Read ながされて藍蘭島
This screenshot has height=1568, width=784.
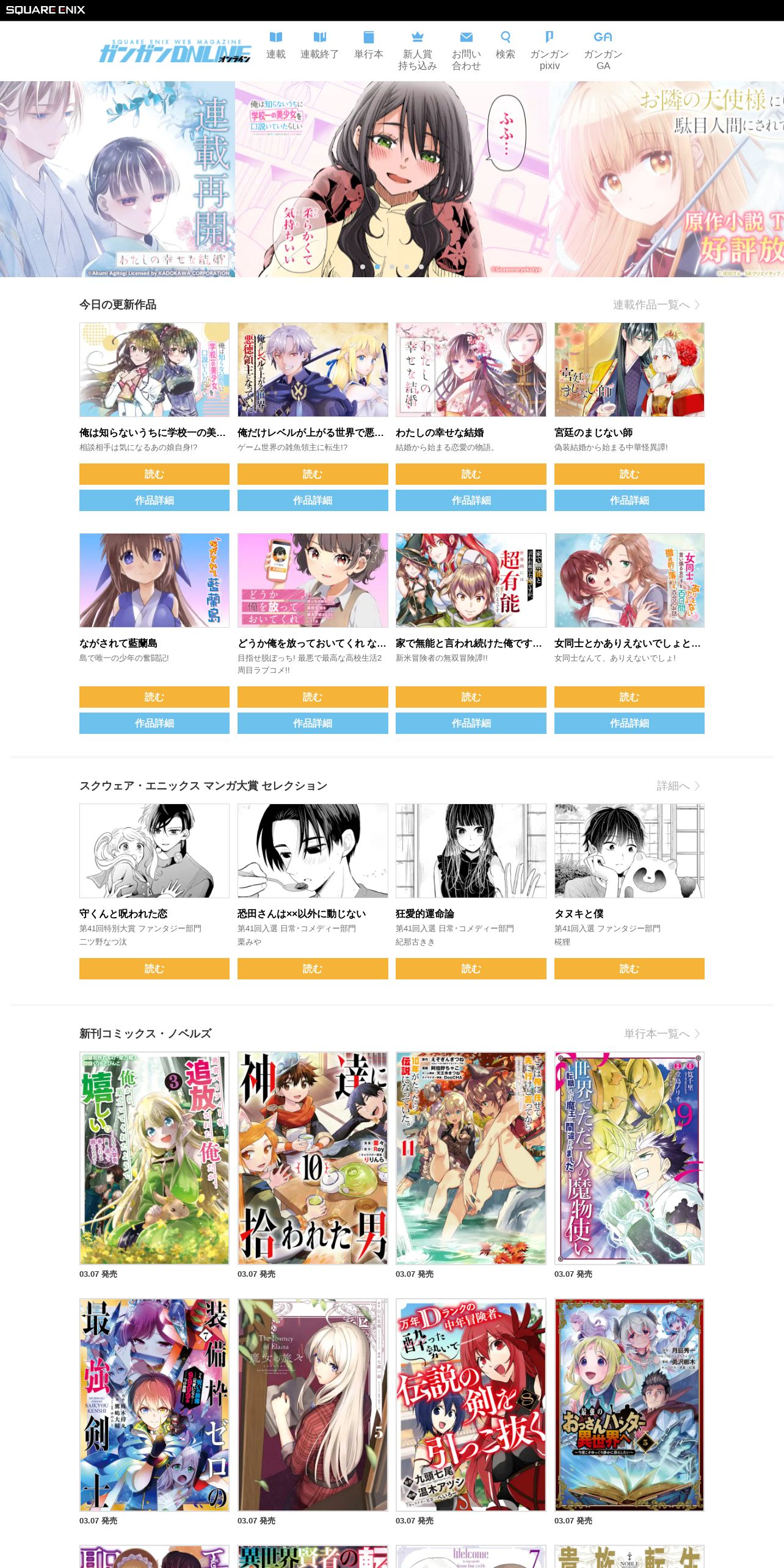(154, 697)
